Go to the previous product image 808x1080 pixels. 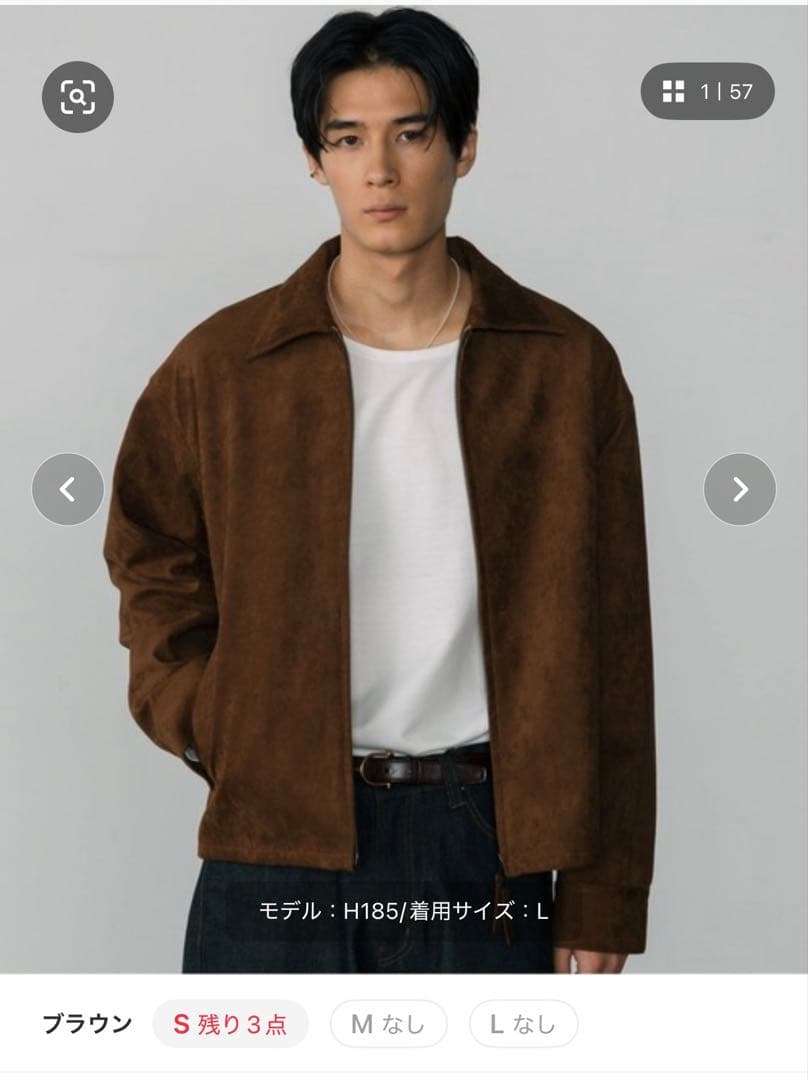[68, 489]
